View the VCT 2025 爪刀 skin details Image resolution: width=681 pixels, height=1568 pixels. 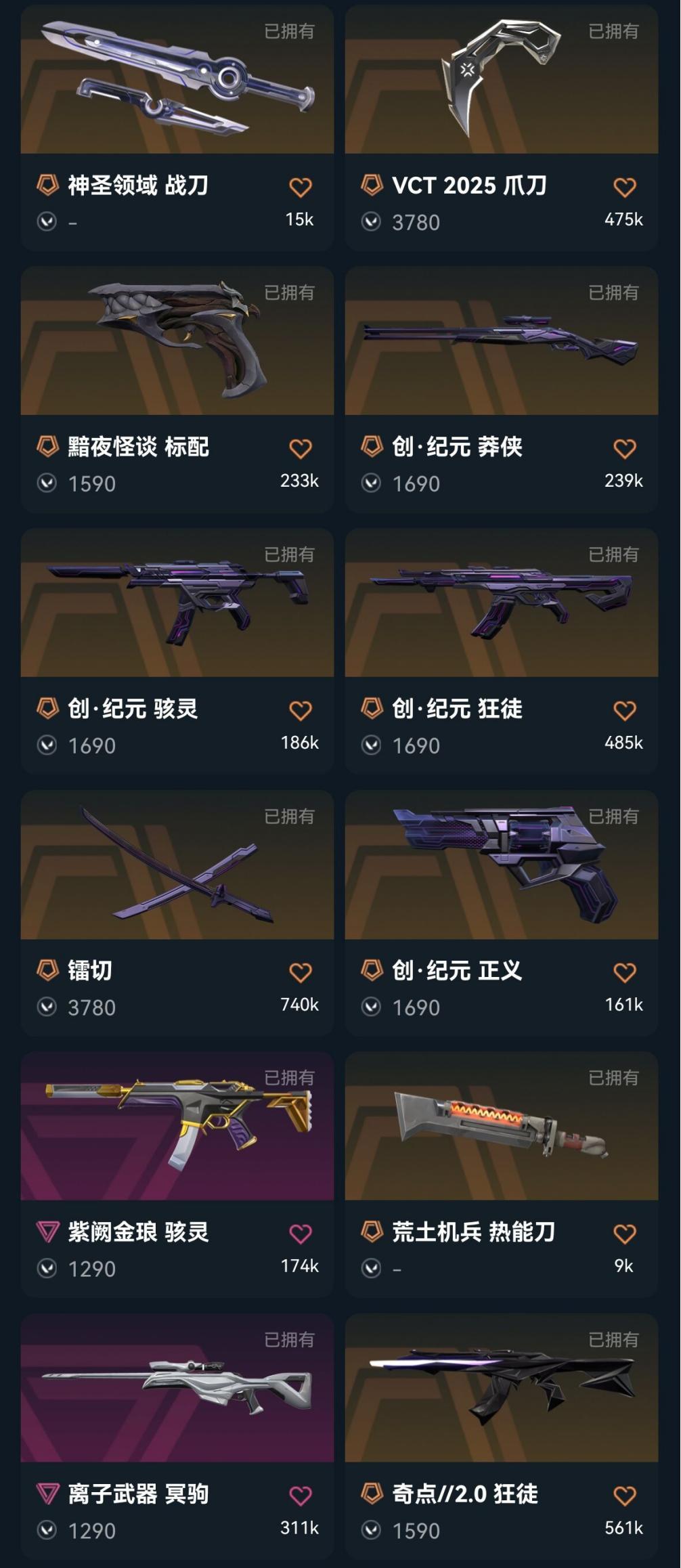point(501,81)
